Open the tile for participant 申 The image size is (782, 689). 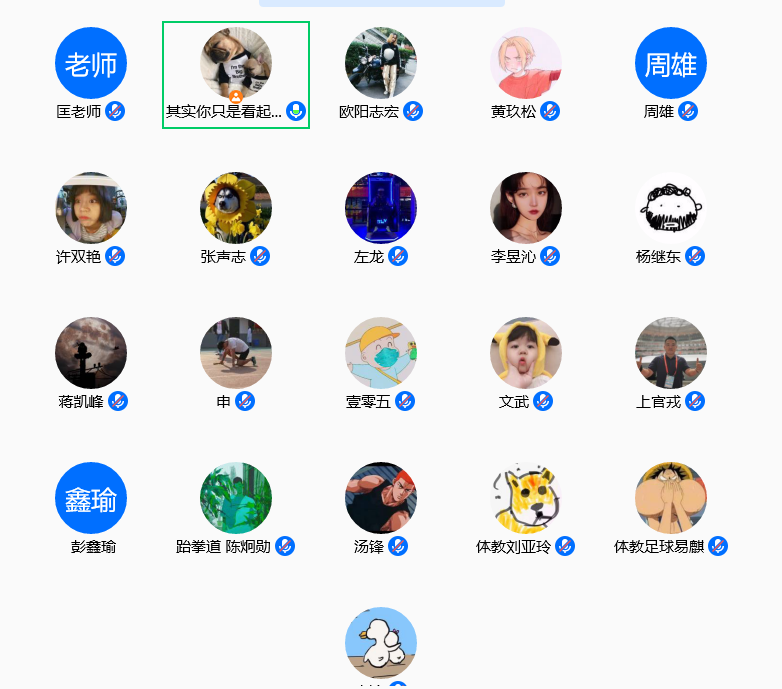(236, 353)
